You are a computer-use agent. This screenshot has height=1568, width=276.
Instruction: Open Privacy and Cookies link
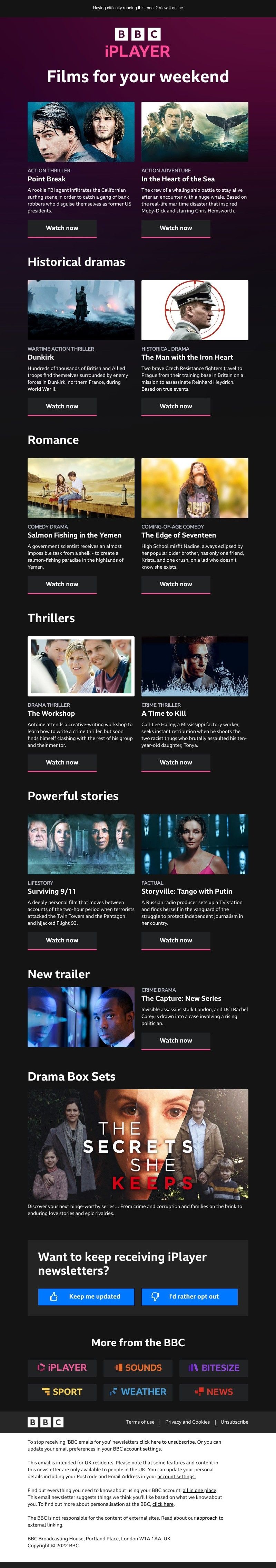click(x=187, y=1422)
